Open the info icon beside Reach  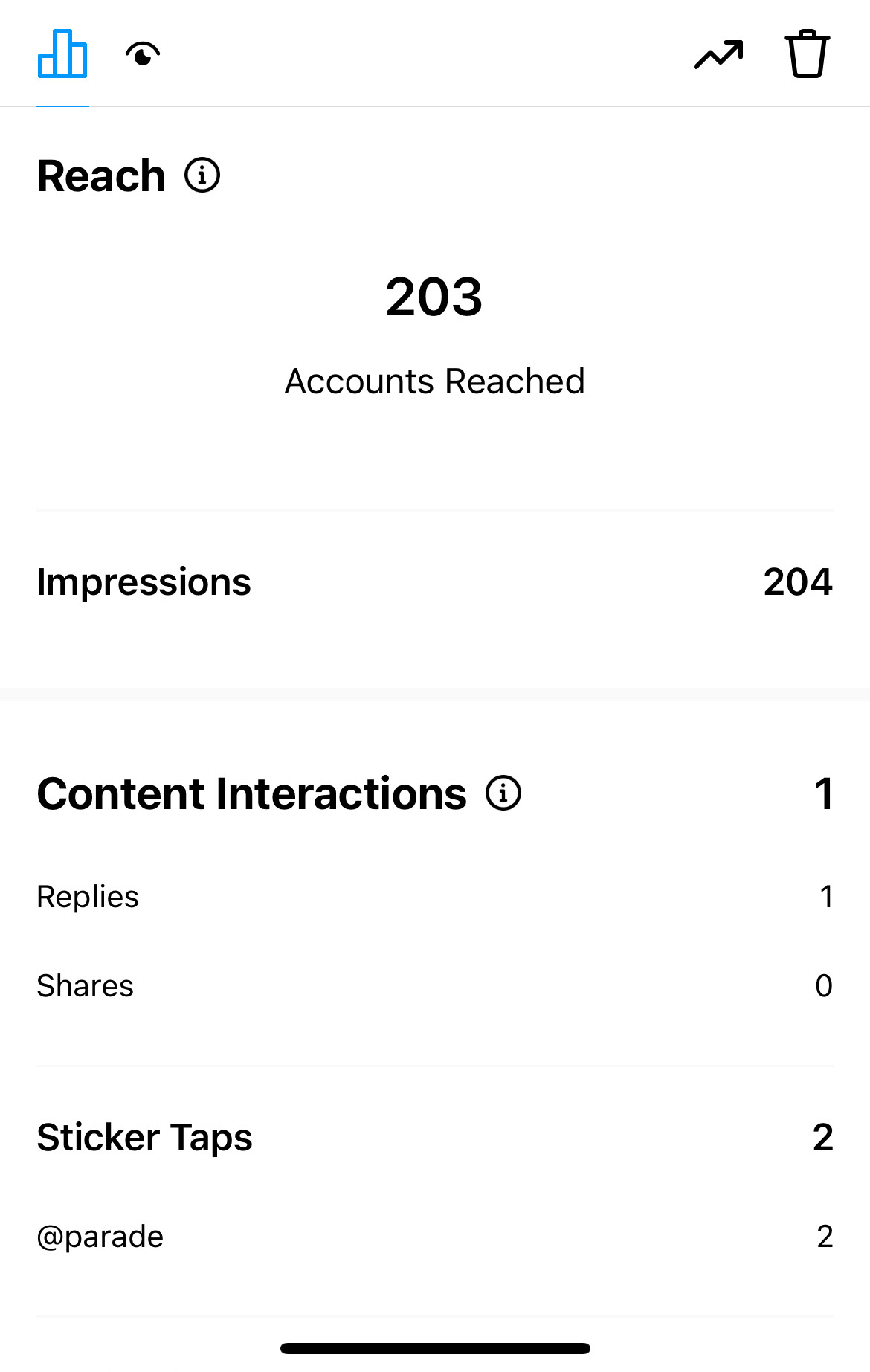tap(202, 175)
